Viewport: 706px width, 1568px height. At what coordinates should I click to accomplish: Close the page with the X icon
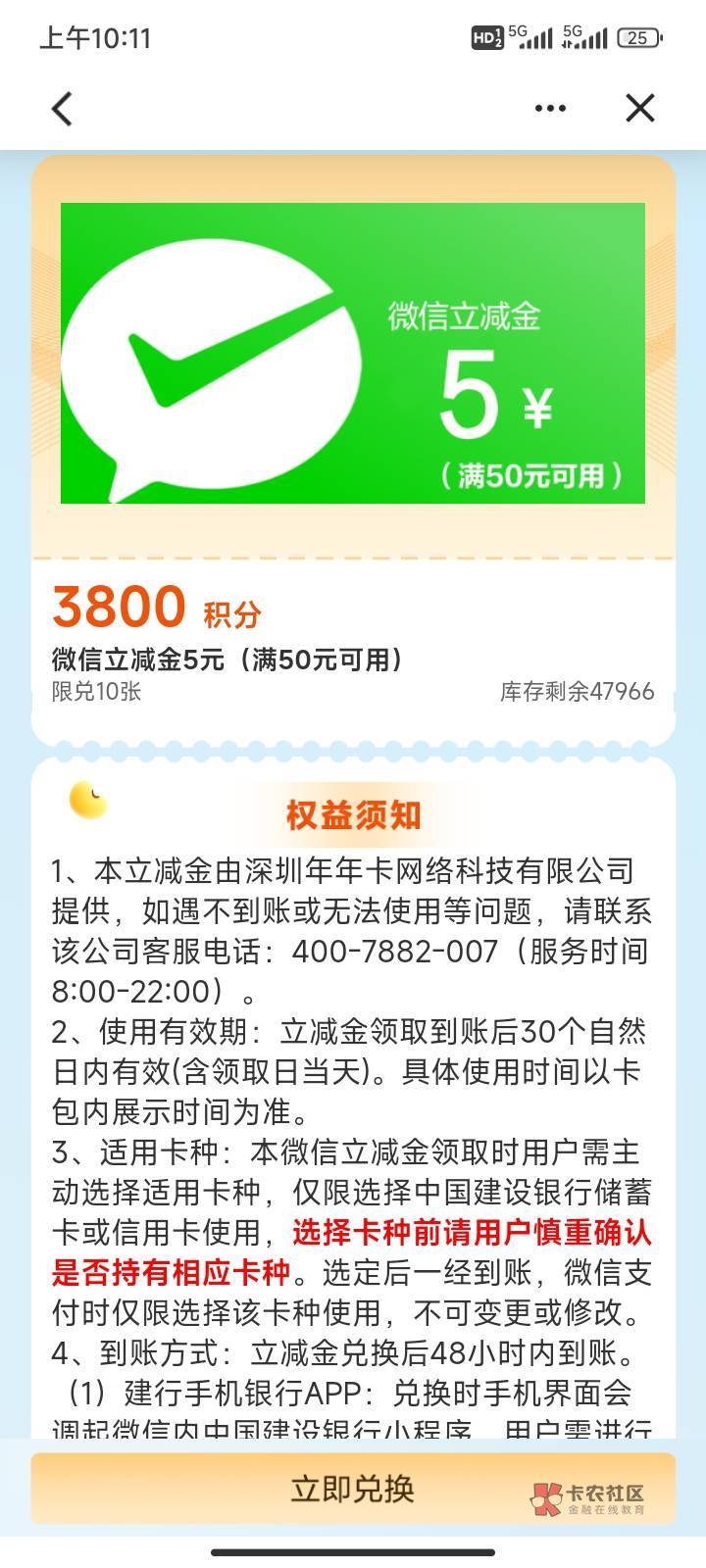point(640,108)
